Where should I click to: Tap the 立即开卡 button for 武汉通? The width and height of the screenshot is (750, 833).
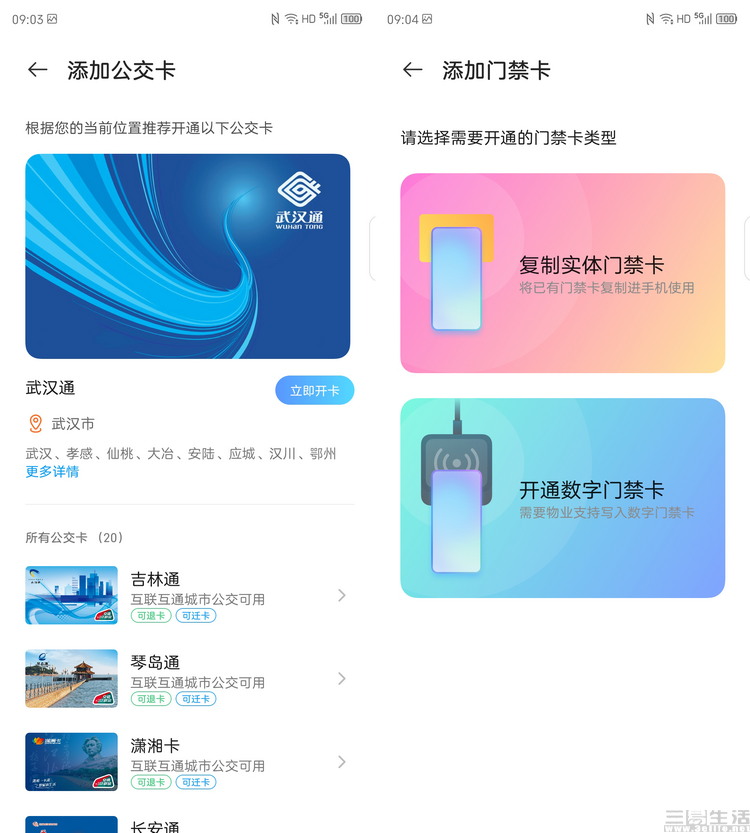pyautogui.click(x=314, y=390)
